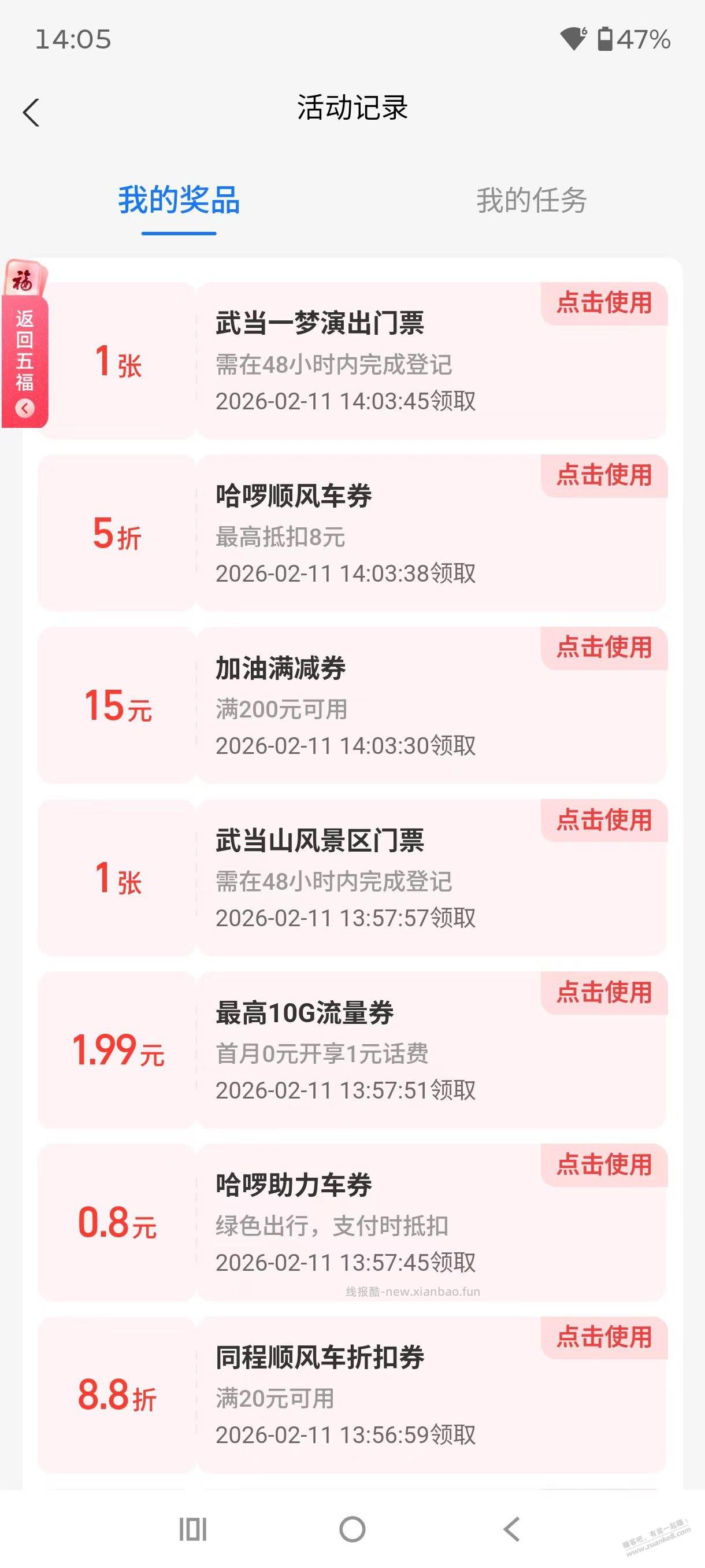This screenshot has width=705, height=1568.
Task: Tap 点击使用 on 哈啰助力车券
Action: click(x=603, y=1166)
